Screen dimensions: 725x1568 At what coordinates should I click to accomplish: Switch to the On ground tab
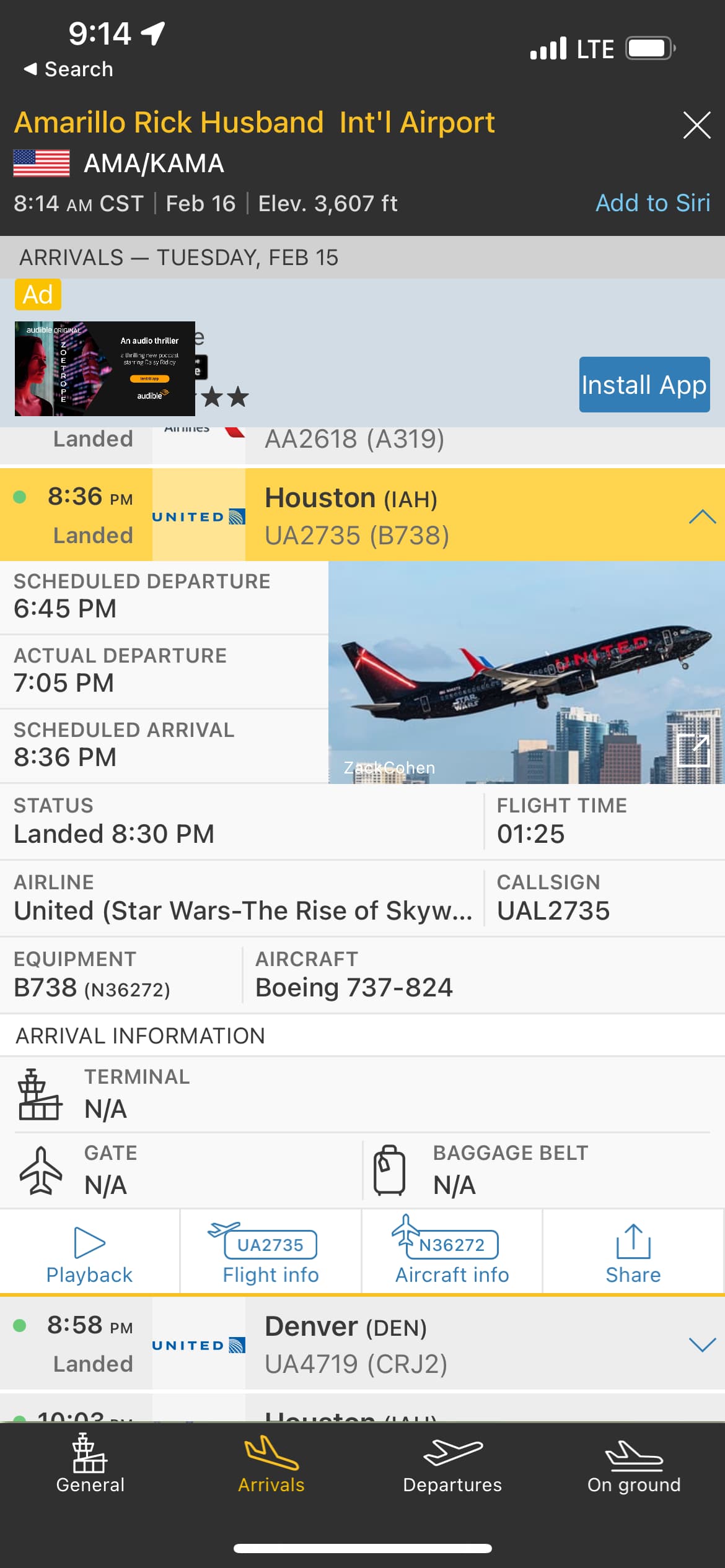coord(634,1465)
